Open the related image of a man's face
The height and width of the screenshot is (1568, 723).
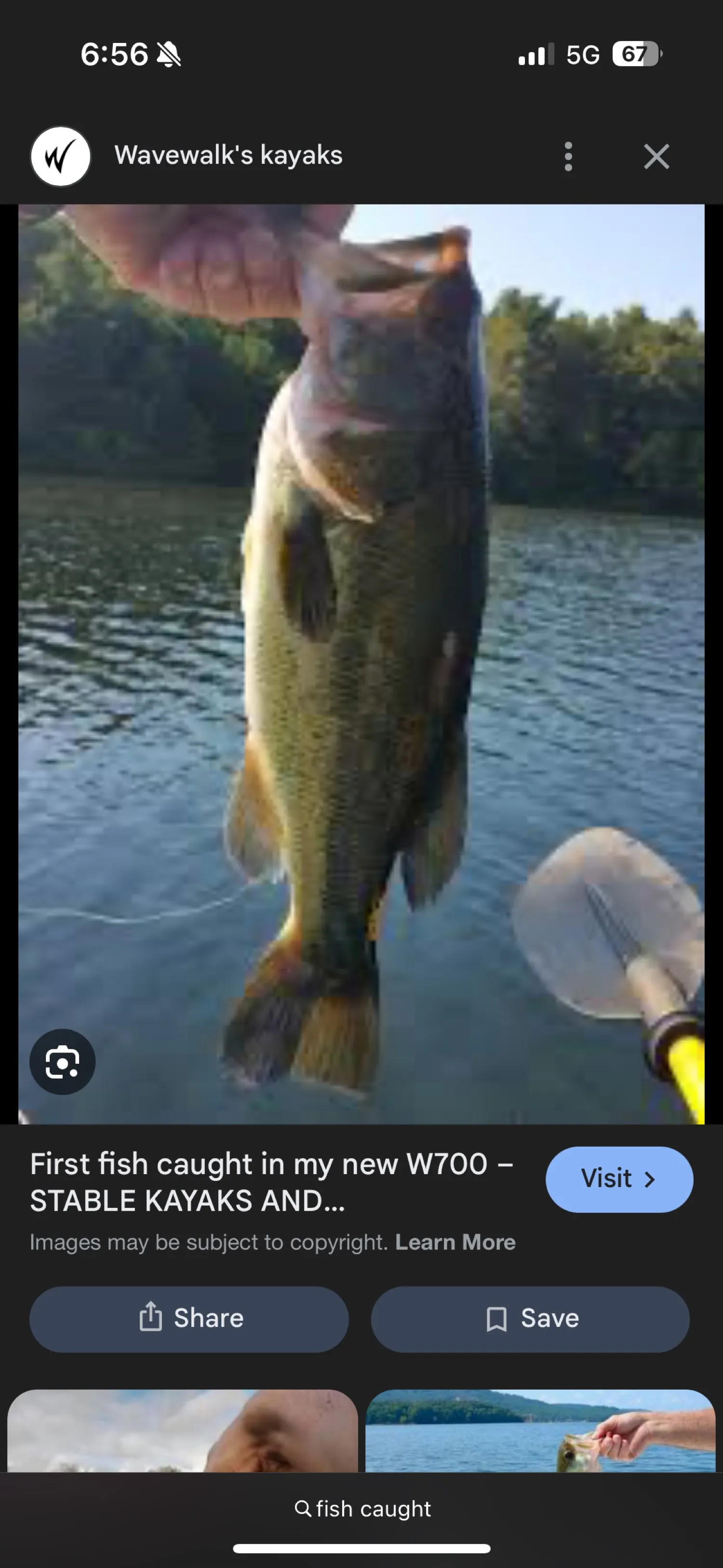coord(183,1431)
